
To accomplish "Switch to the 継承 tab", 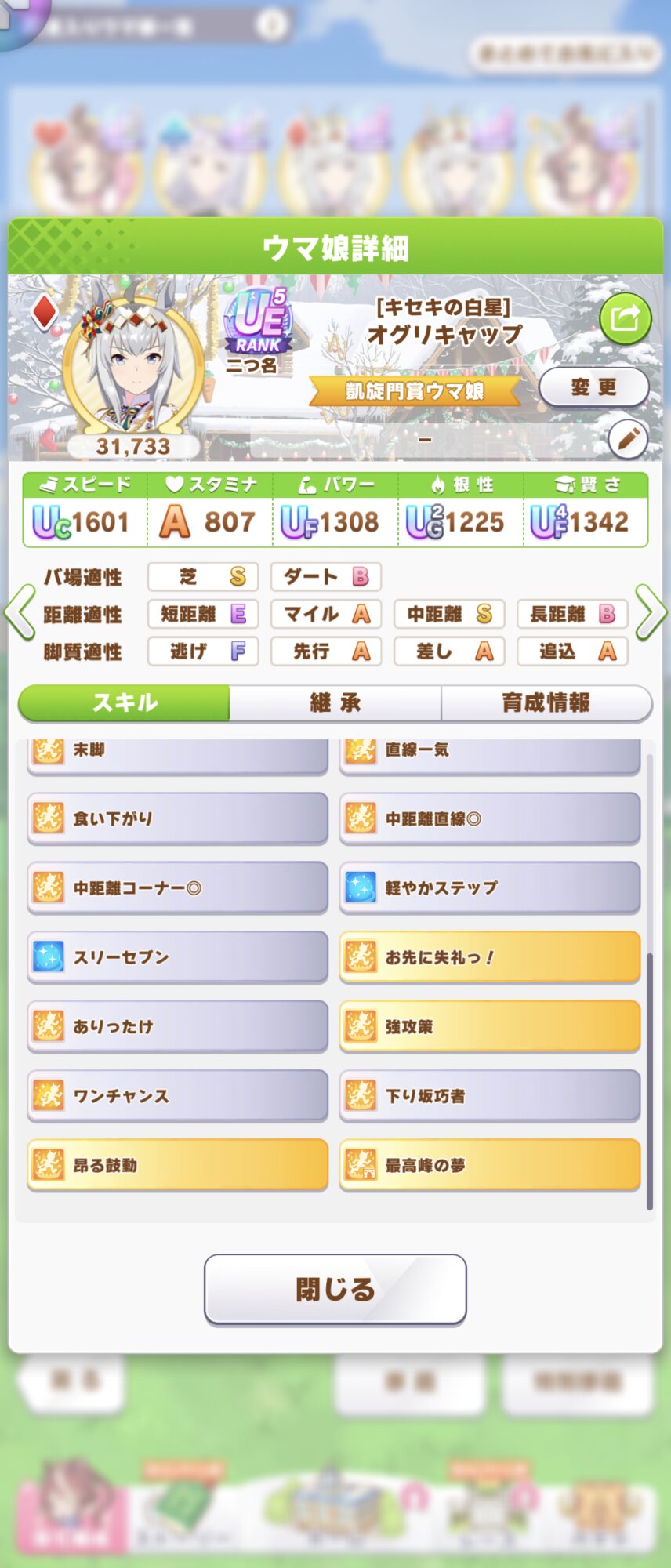I will point(335,702).
